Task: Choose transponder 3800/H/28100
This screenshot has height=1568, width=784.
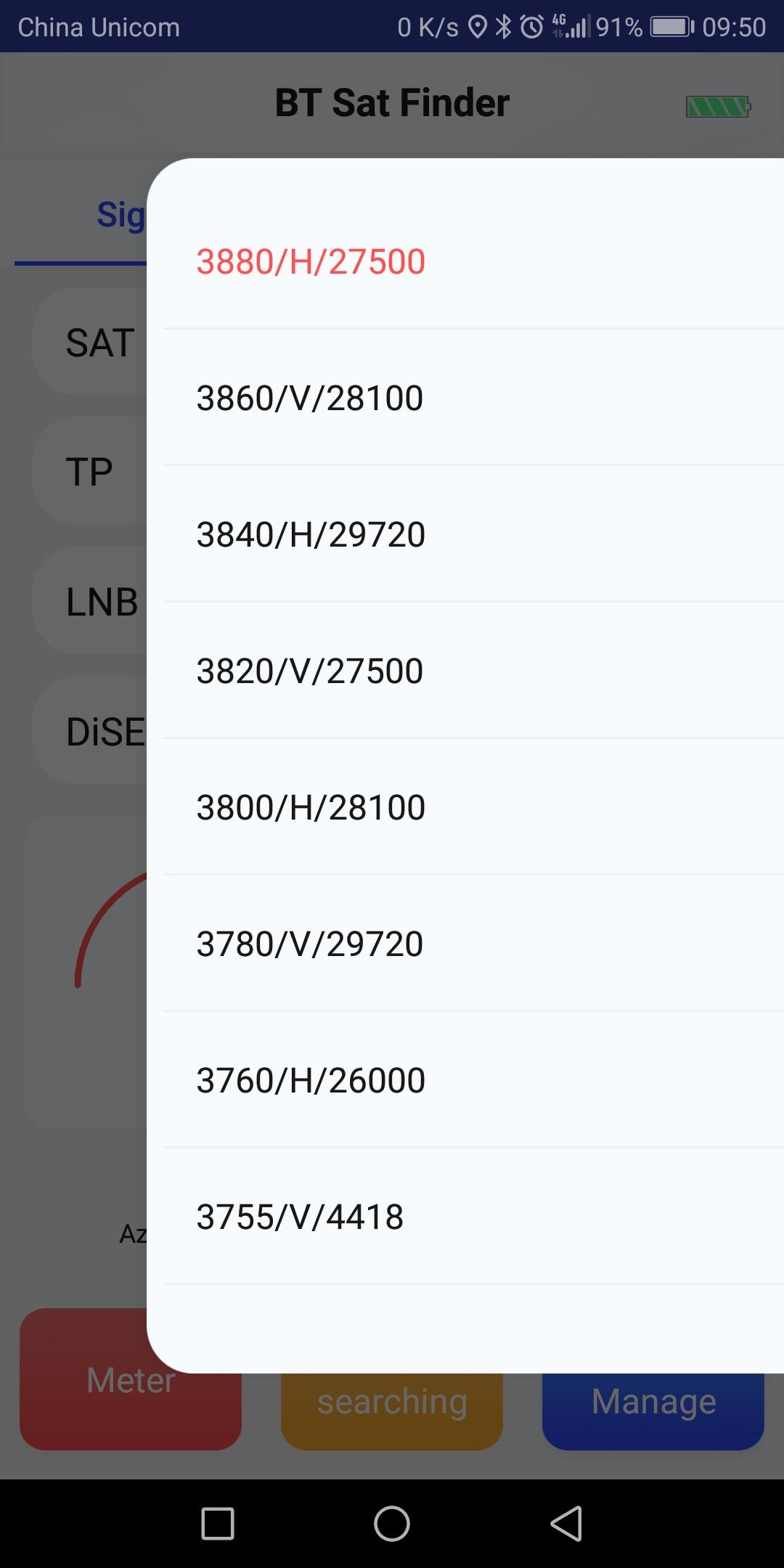Action: point(311,807)
